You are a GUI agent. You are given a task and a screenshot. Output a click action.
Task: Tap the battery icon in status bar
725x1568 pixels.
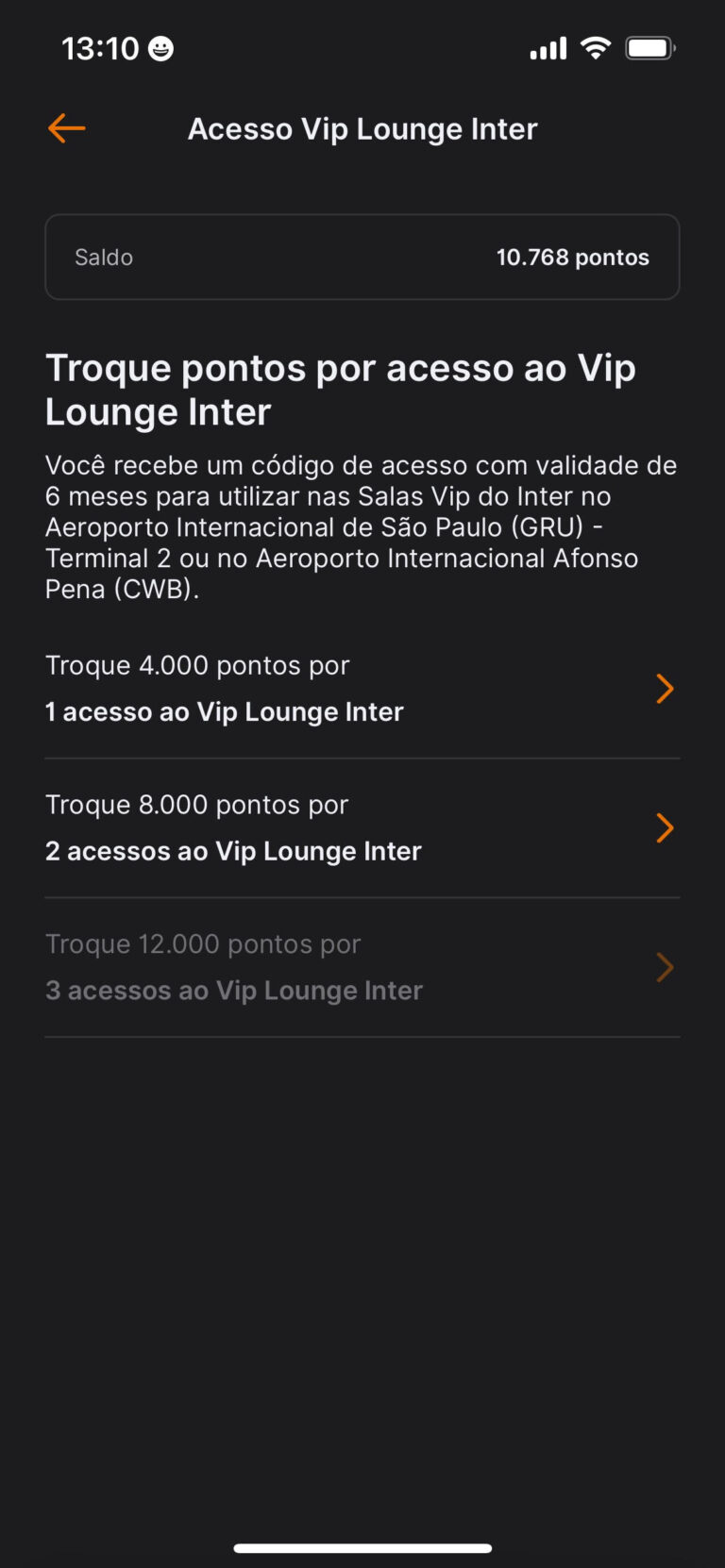click(649, 47)
